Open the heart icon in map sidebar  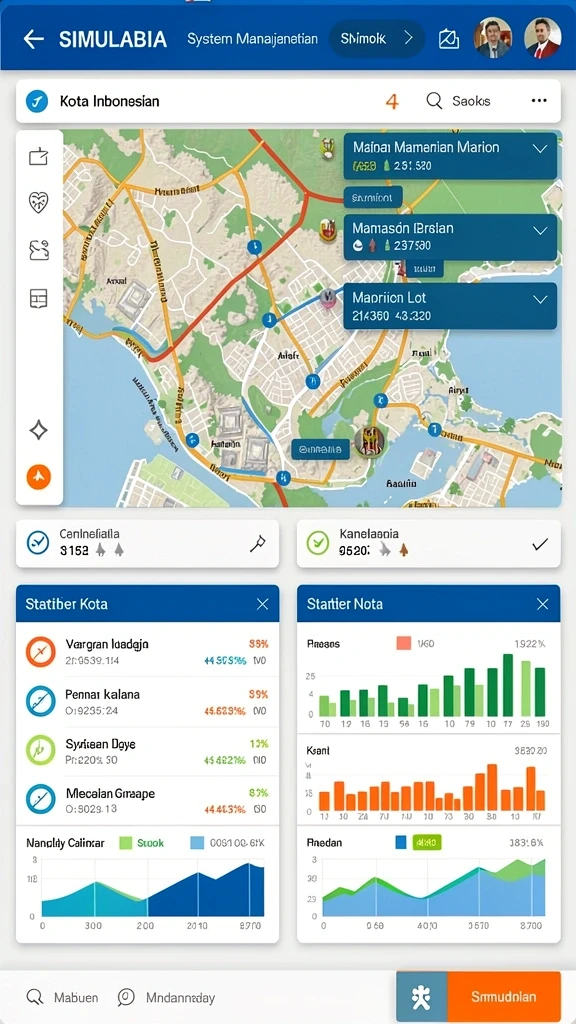pos(39,202)
